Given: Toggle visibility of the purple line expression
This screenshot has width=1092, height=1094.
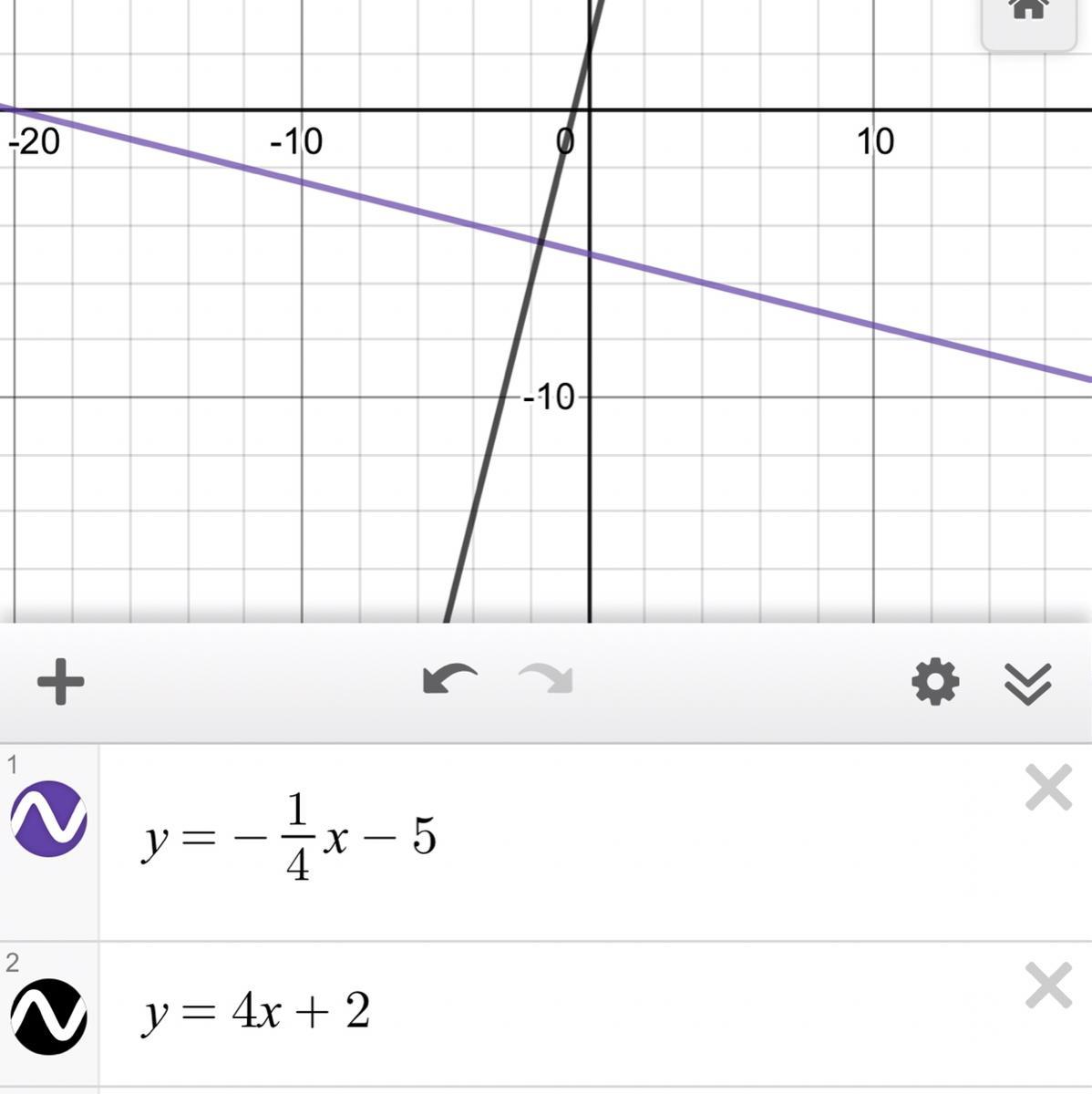Looking at the screenshot, I should tap(49, 819).
